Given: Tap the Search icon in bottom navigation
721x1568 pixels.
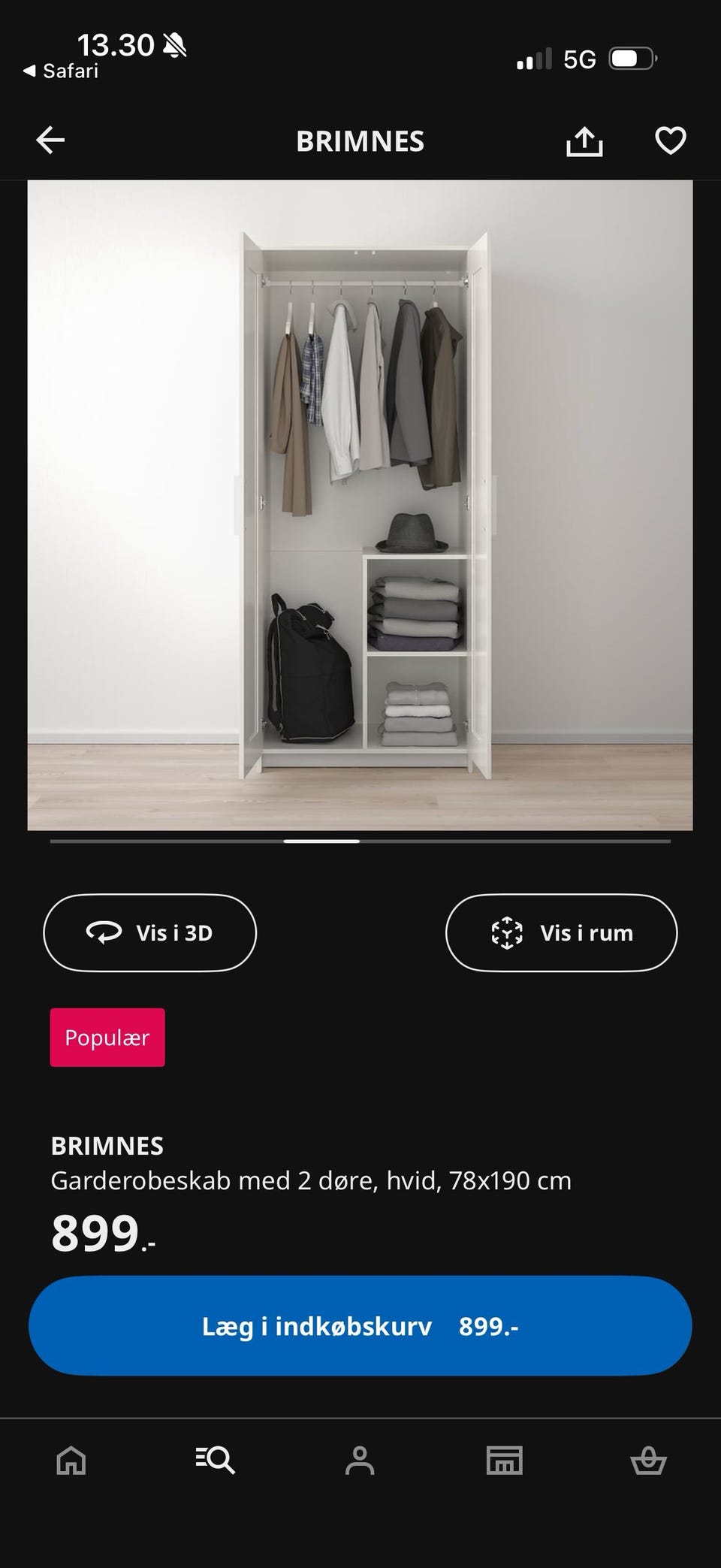Looking at the screenshot, I should 216,1461.
